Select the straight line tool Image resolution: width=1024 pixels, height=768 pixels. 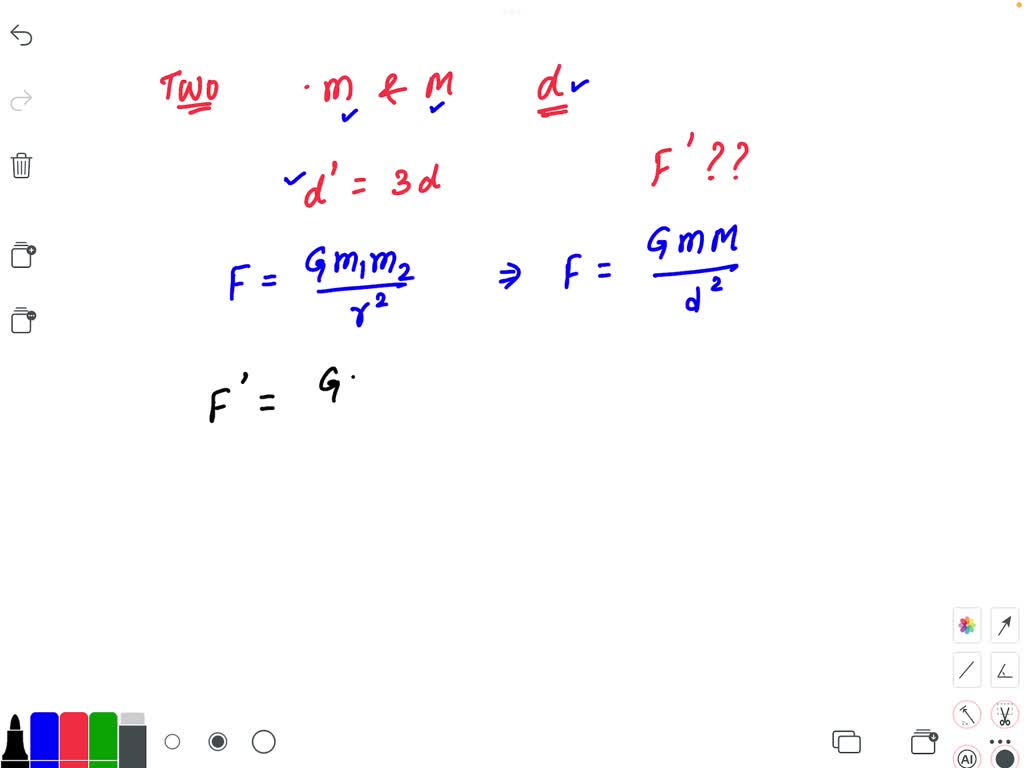pos(966,671)
